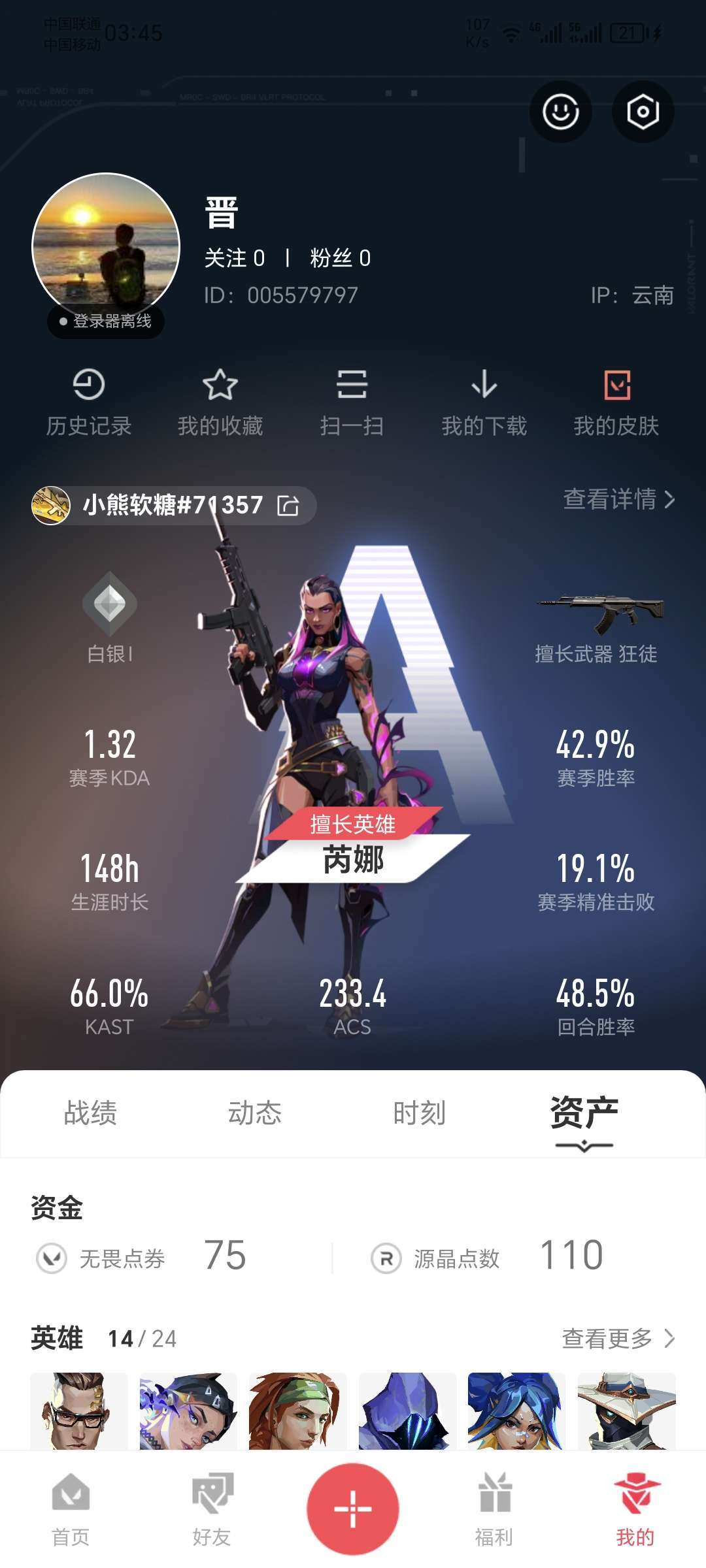Open 查看更多 heroes list

click(x=618, y=1338)
